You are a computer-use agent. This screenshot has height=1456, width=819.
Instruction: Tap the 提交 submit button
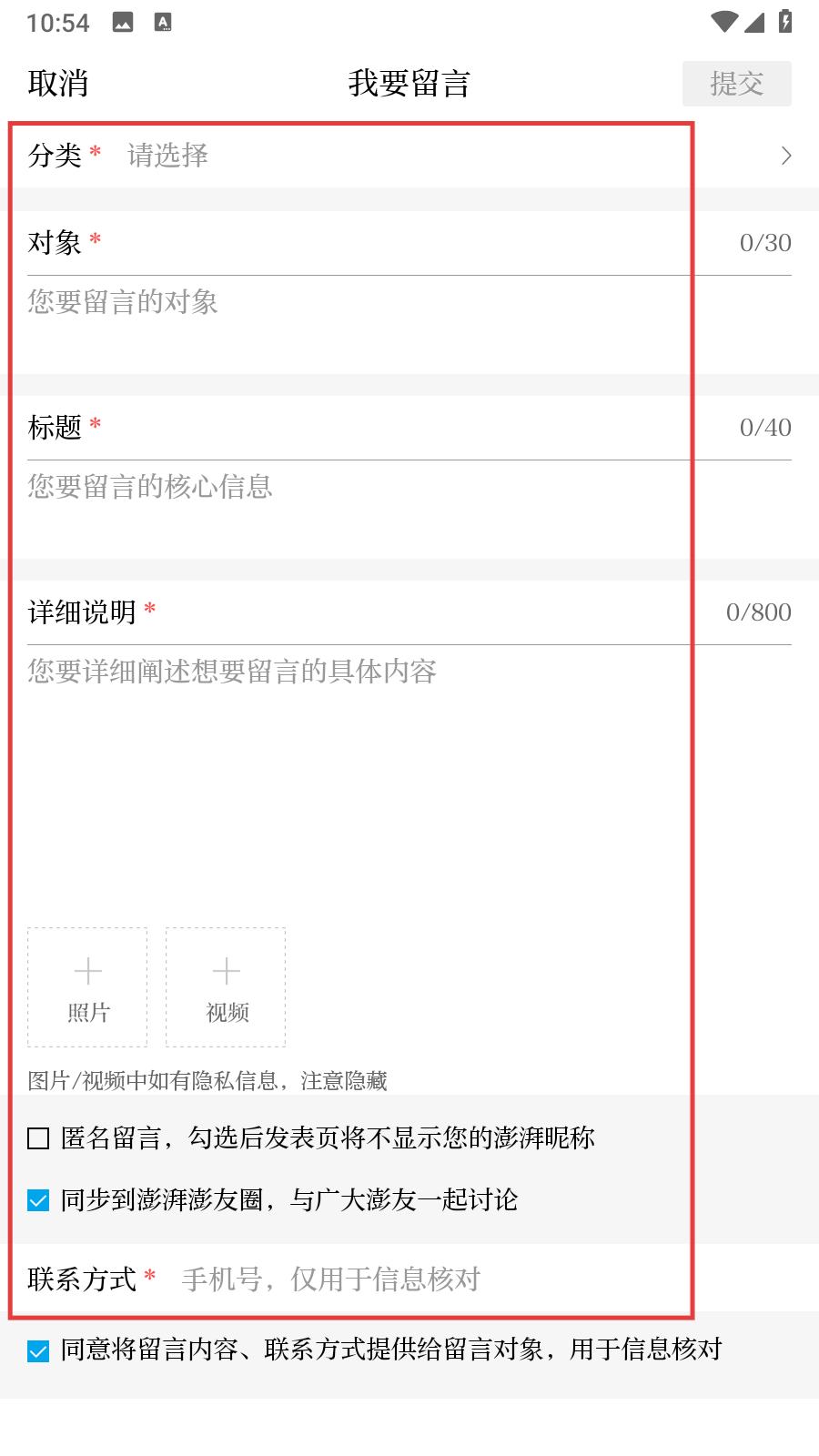(737, 84)
